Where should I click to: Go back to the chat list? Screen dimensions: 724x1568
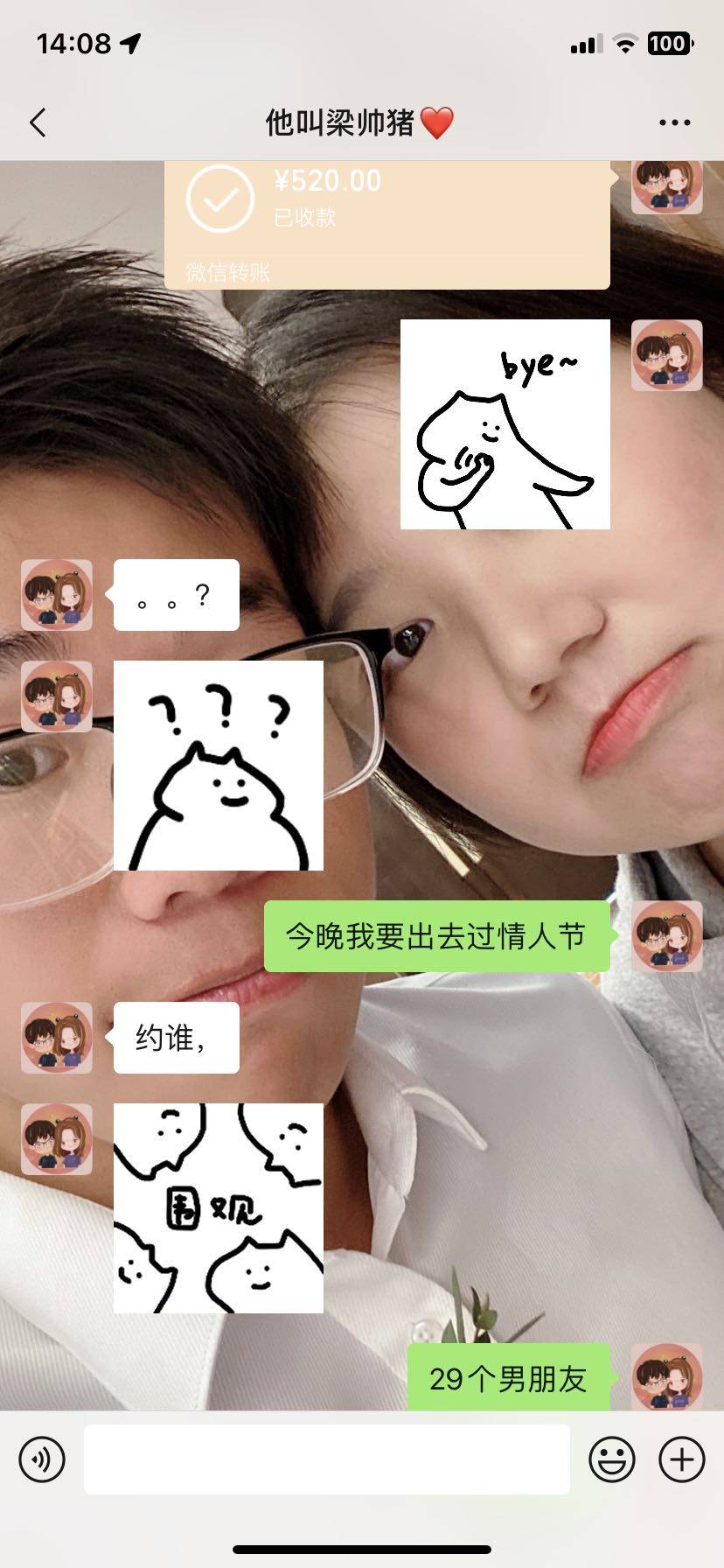[38, 122]
